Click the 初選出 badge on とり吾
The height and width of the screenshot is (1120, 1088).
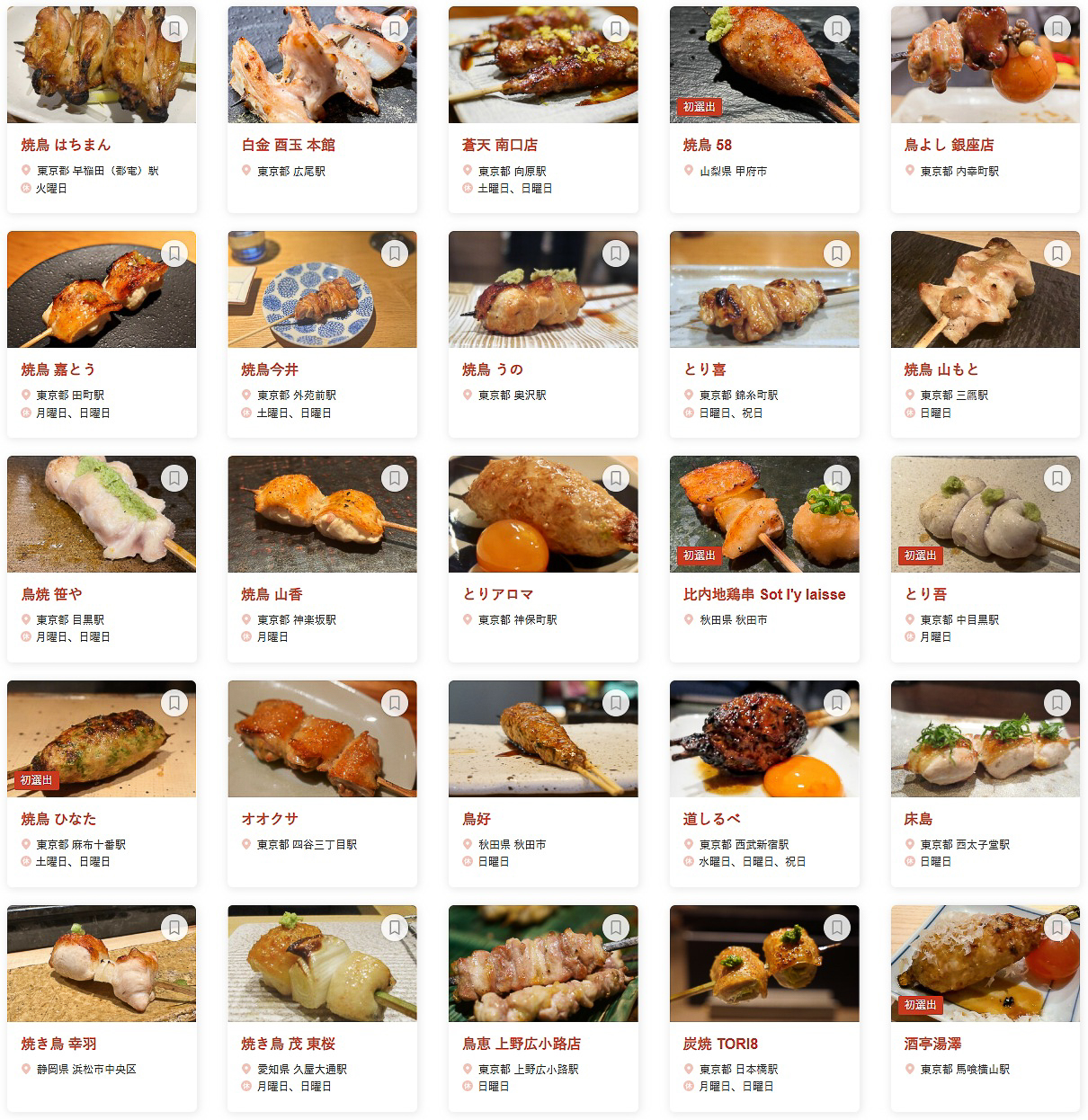coord(918,556)
